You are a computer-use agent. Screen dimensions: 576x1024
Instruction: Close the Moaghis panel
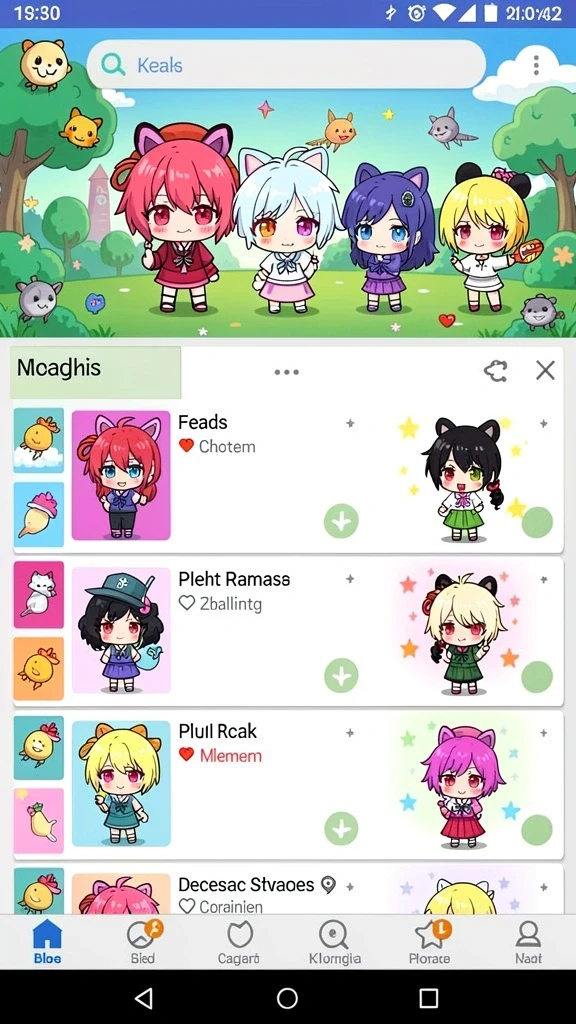click(545, 370)
